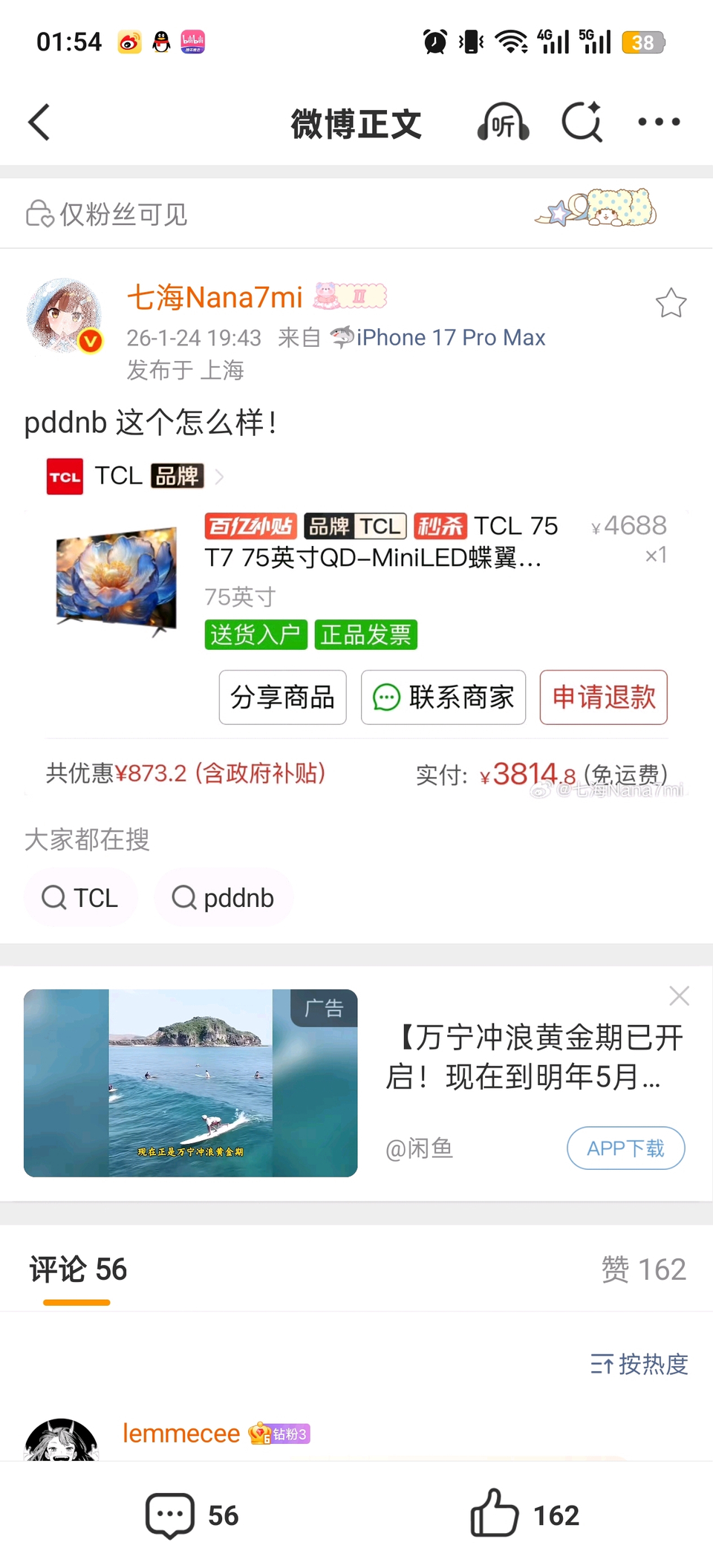Open commenter lemmecee's profile
This screenshot has width=713, height=1568.
tap(181, 1434)
